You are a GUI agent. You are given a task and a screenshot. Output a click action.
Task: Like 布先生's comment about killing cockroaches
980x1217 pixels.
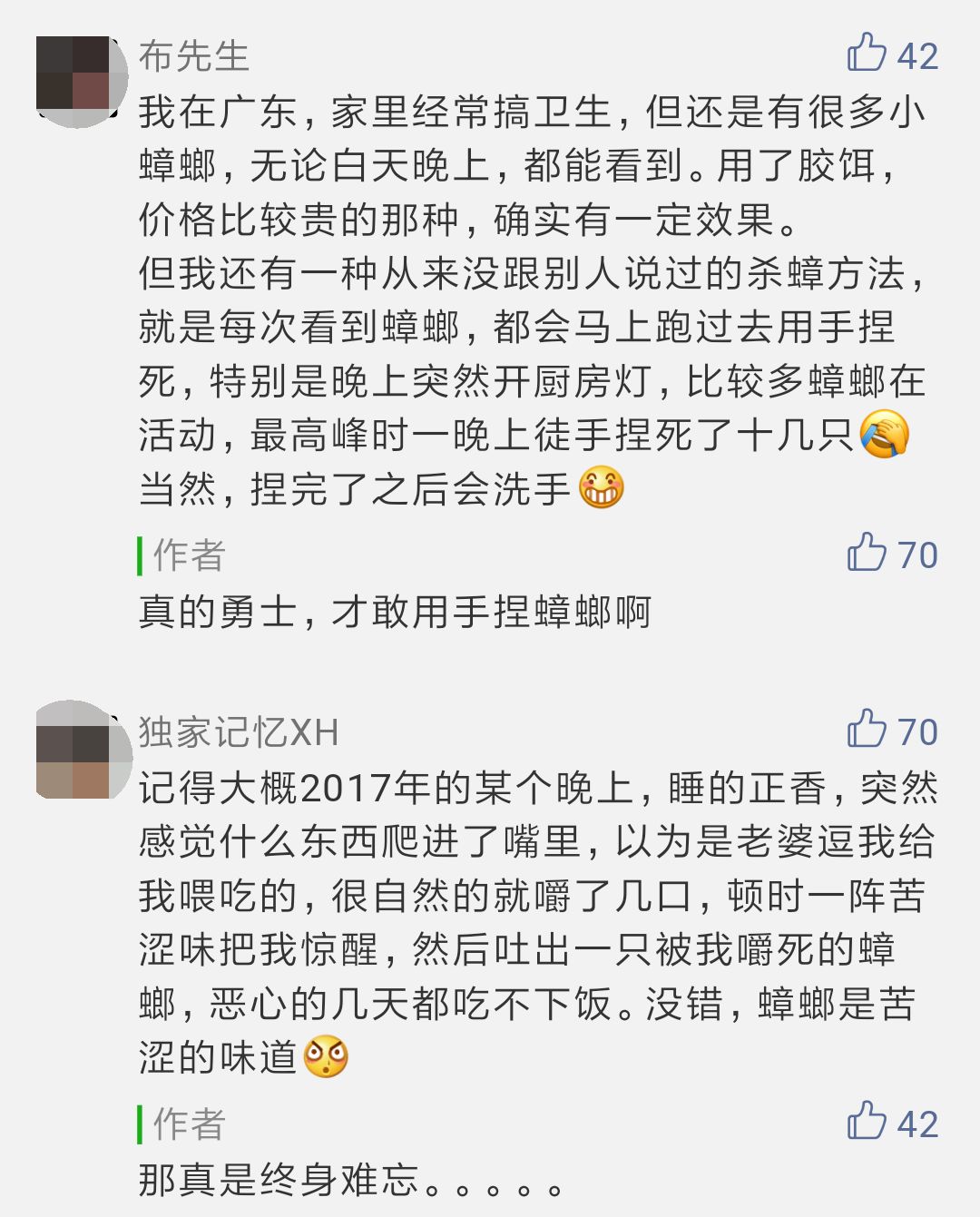[867, 54]
